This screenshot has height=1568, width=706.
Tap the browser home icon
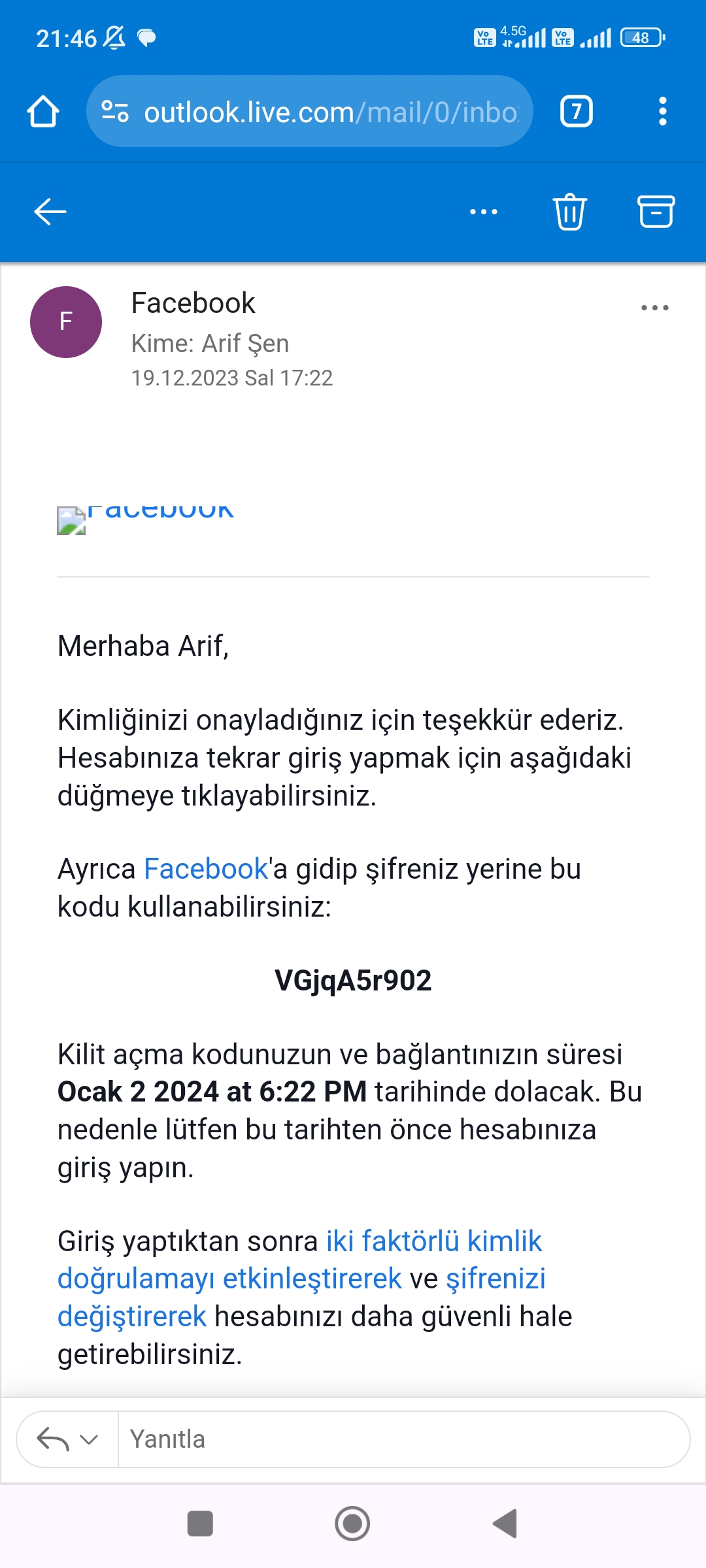pyautogui.click(x=43, y=111)
